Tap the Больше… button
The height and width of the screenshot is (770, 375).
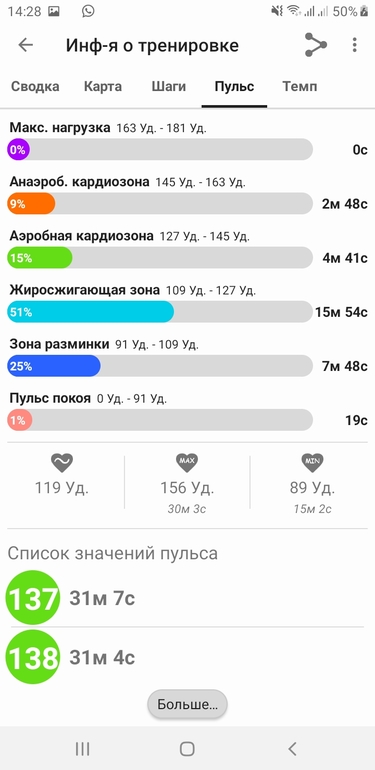point(188,705)
